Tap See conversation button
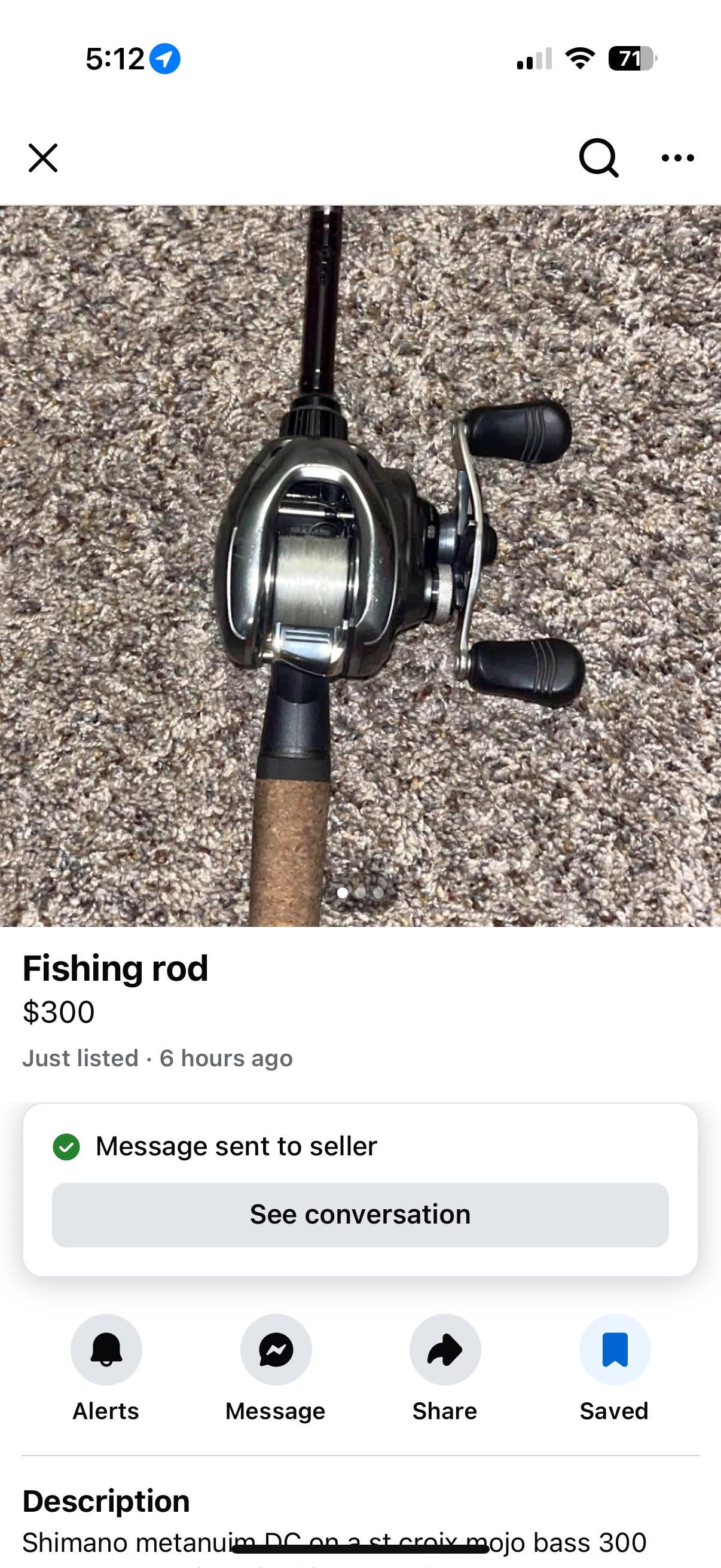This screenshot has width=721, height=1568. pos(360,1215)
